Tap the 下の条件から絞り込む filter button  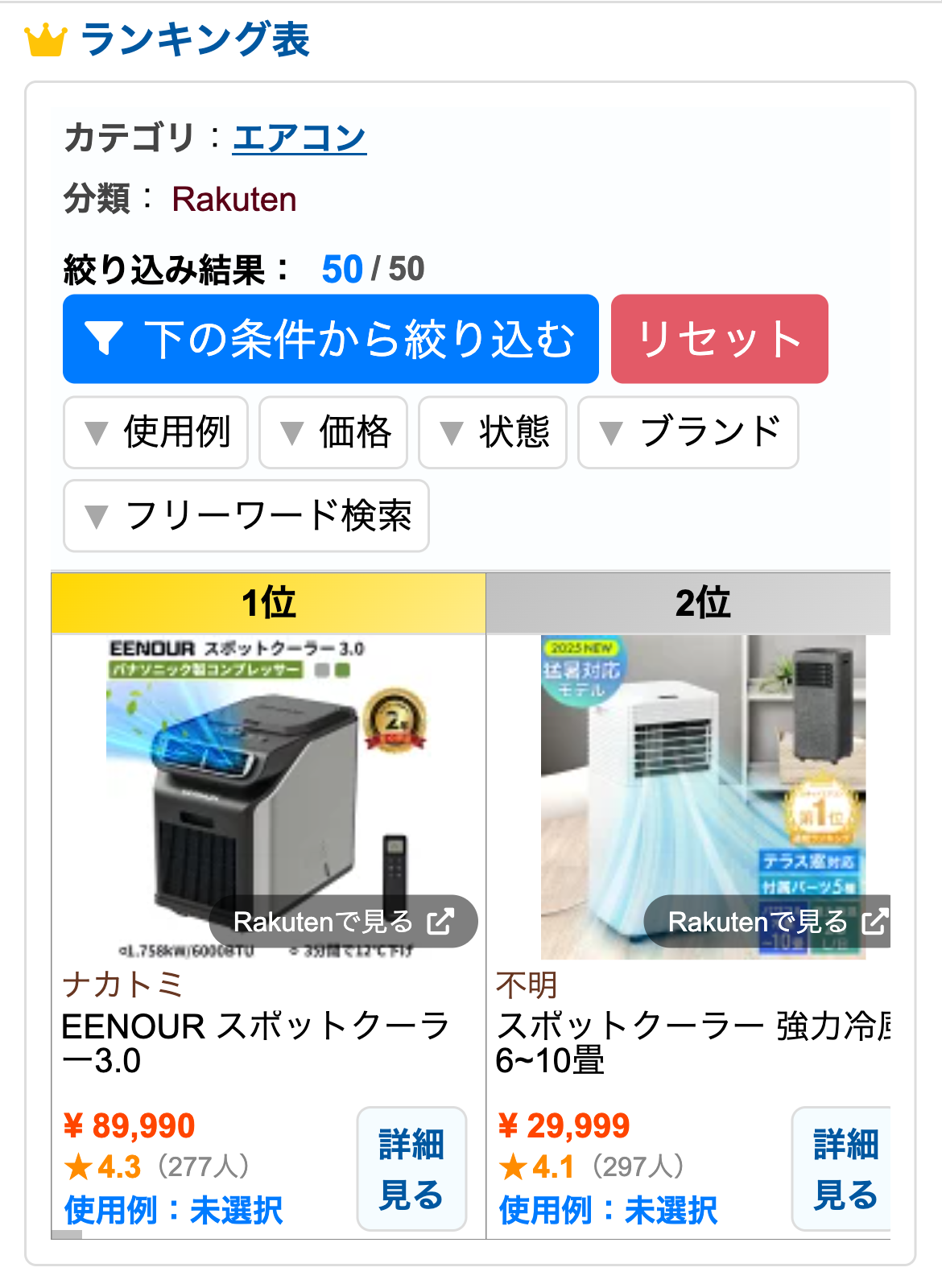[x=330, y=339]
